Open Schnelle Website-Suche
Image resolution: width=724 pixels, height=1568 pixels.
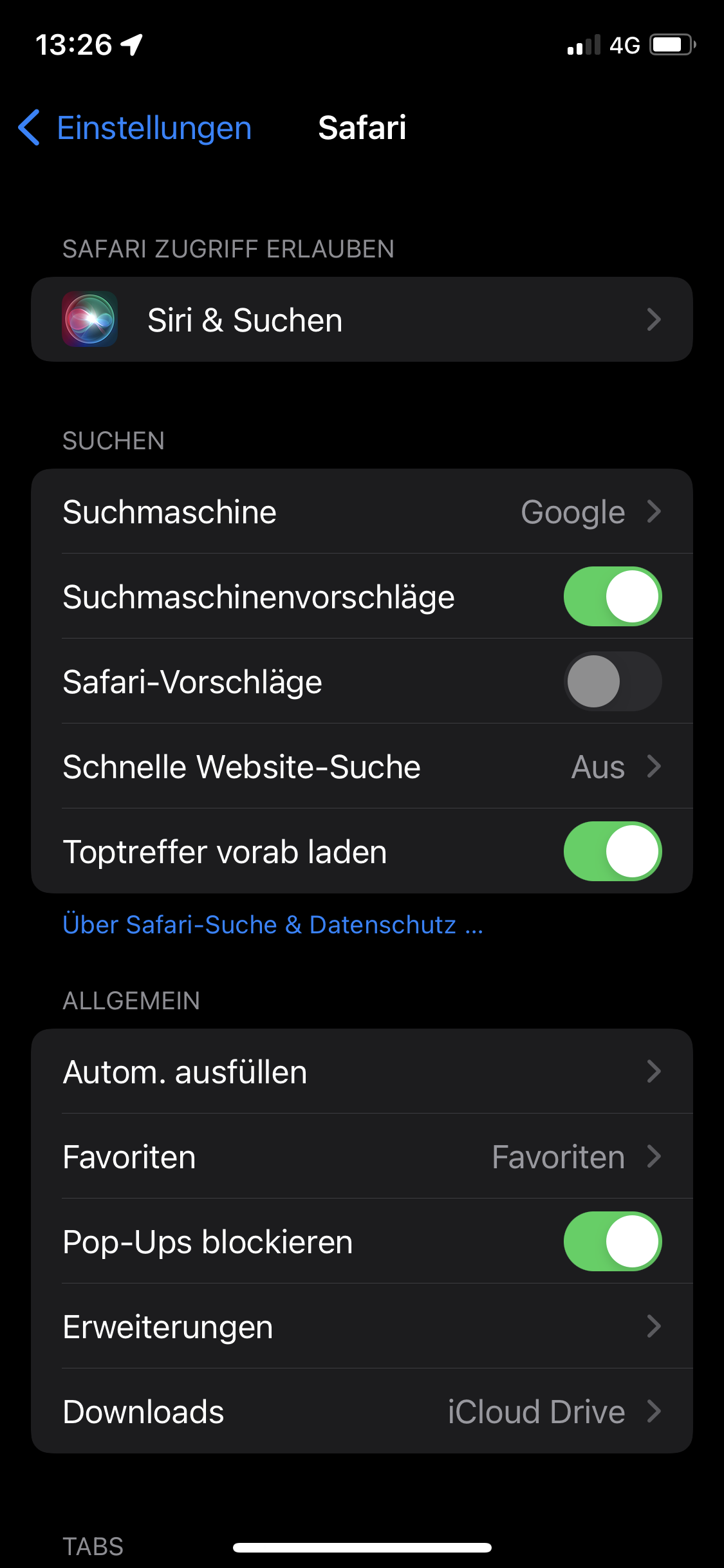[362, 767]
